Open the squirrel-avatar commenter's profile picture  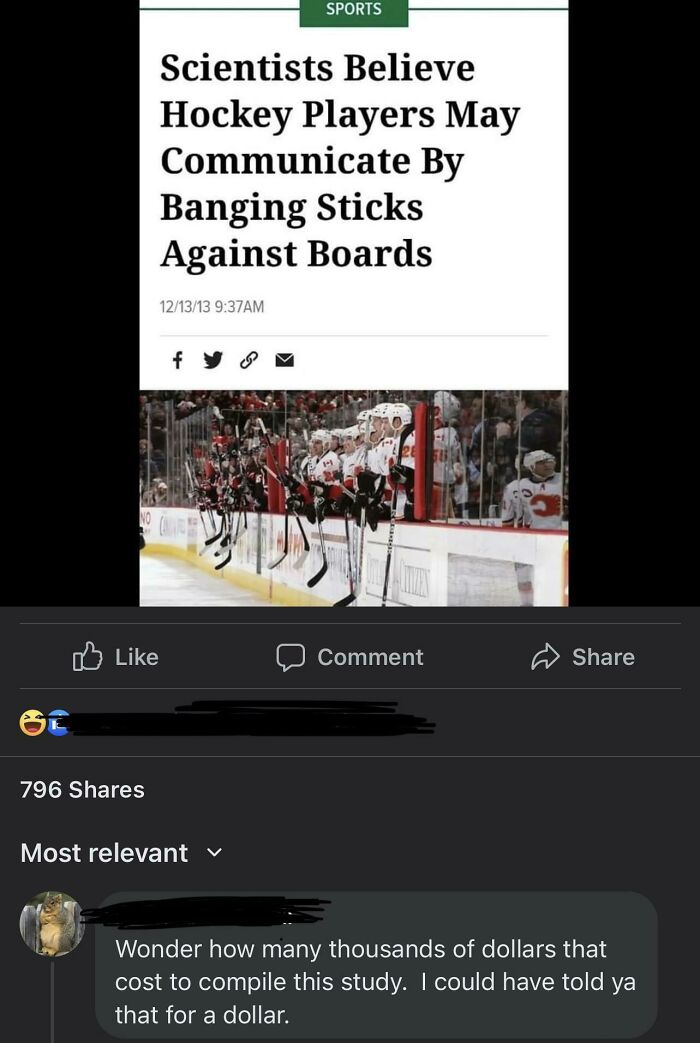(x=52, y=923)
